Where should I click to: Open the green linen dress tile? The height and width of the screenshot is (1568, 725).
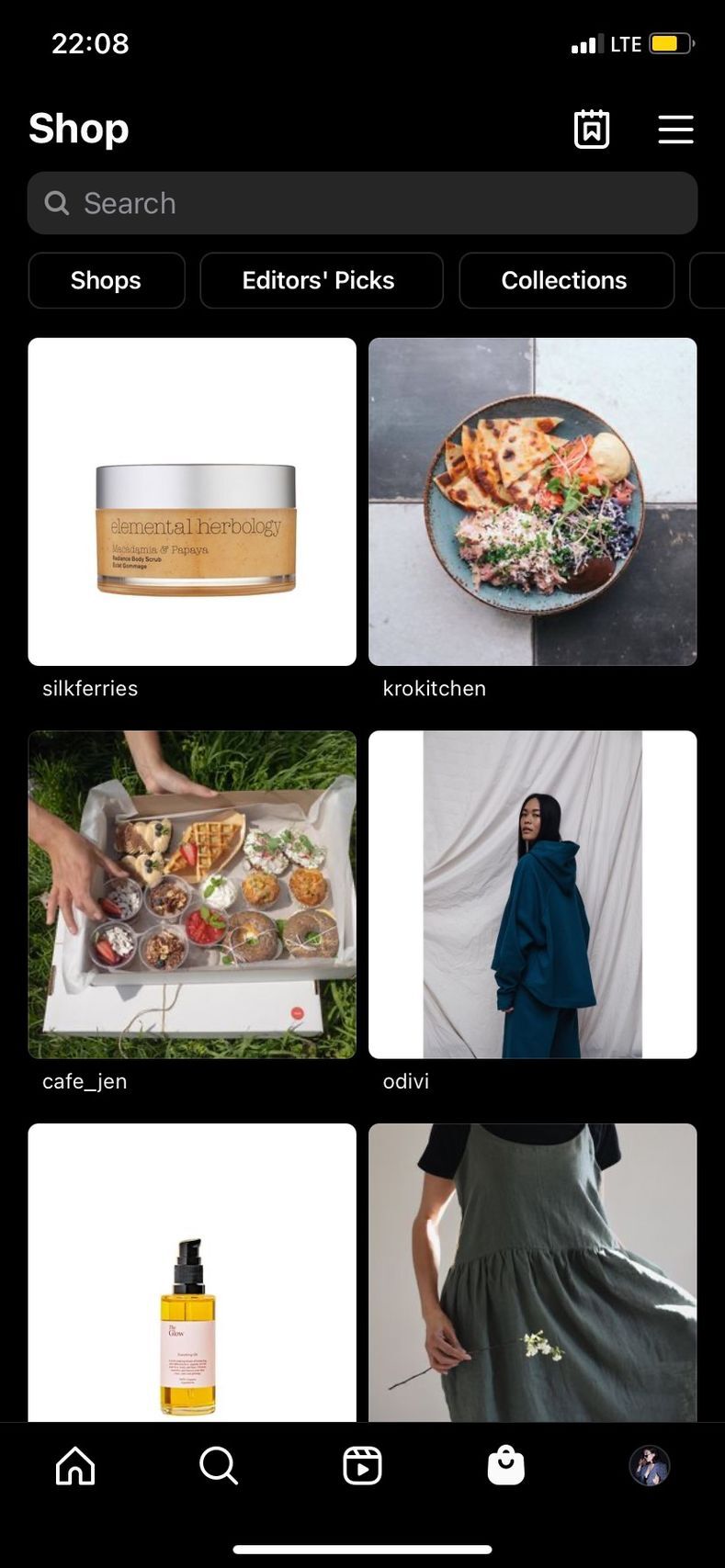532,1272
